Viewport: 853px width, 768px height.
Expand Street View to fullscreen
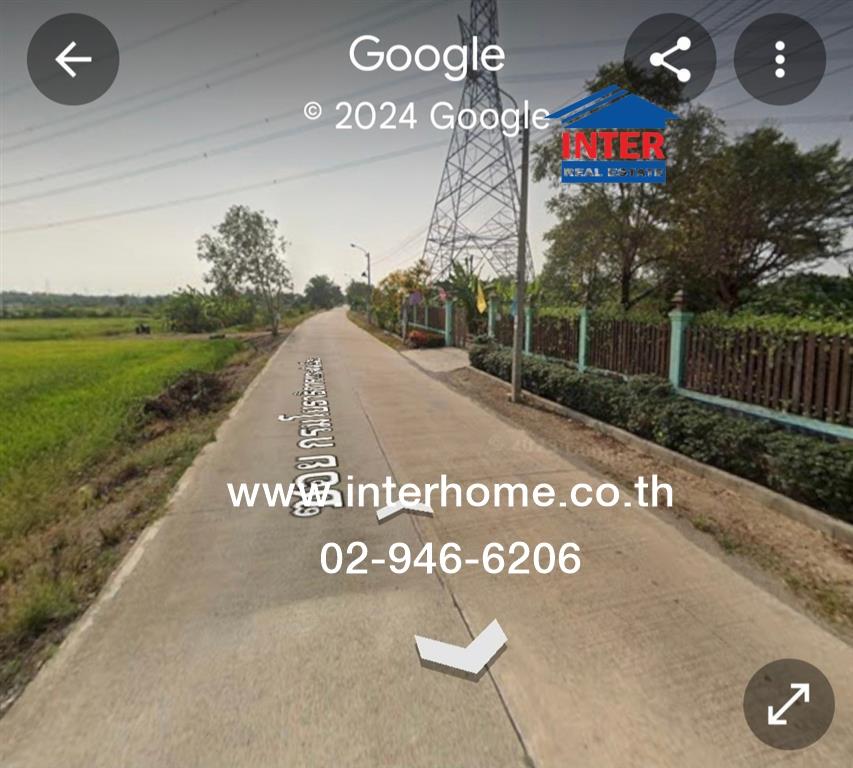tap(788, 704)
